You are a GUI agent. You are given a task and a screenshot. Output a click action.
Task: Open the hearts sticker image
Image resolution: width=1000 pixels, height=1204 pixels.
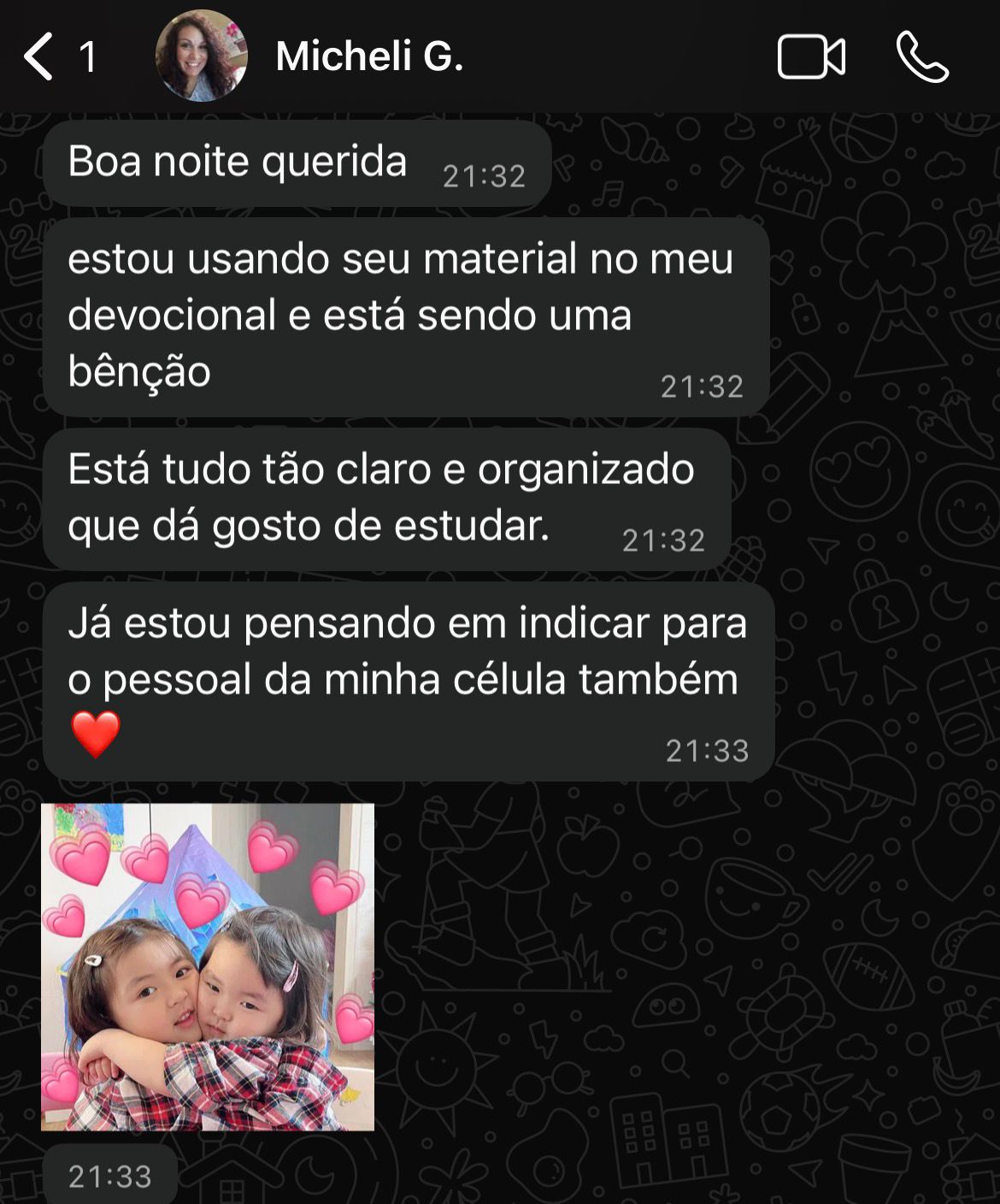[x=208, y=966]
